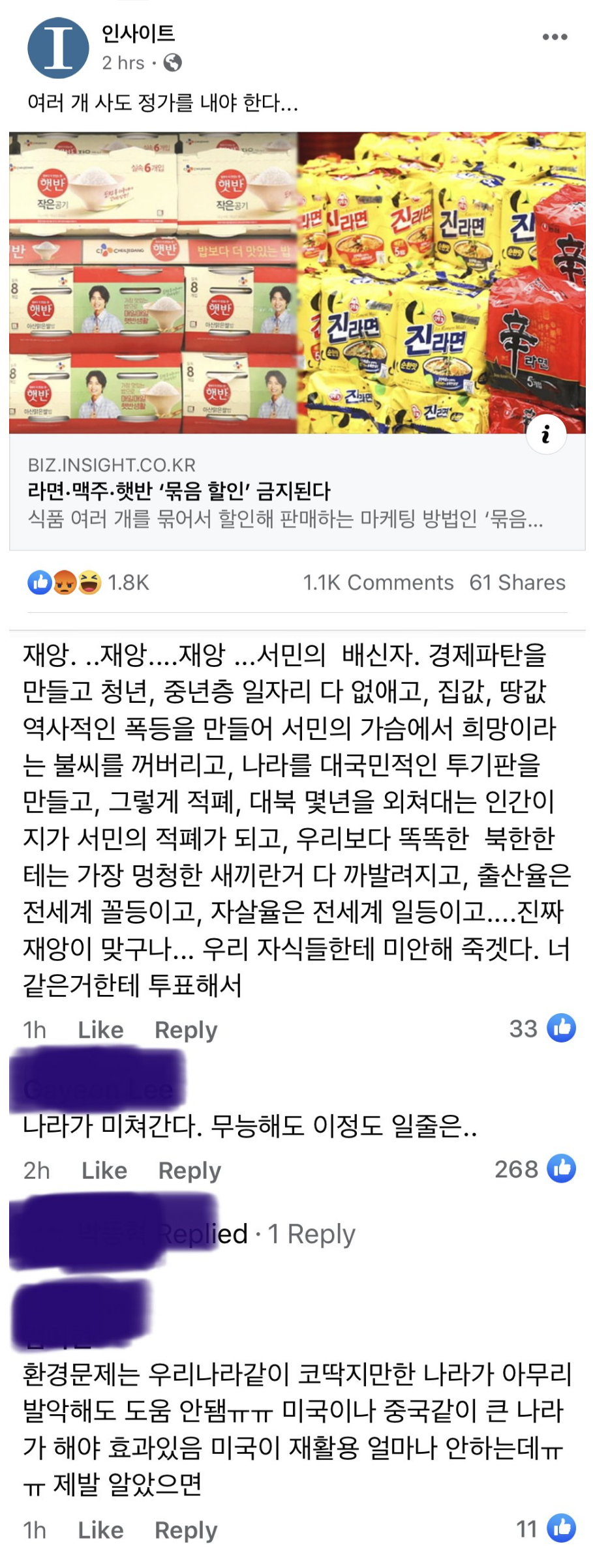
Task: Open the 인사이트 page name link
Action: click(x=138, y=33)
